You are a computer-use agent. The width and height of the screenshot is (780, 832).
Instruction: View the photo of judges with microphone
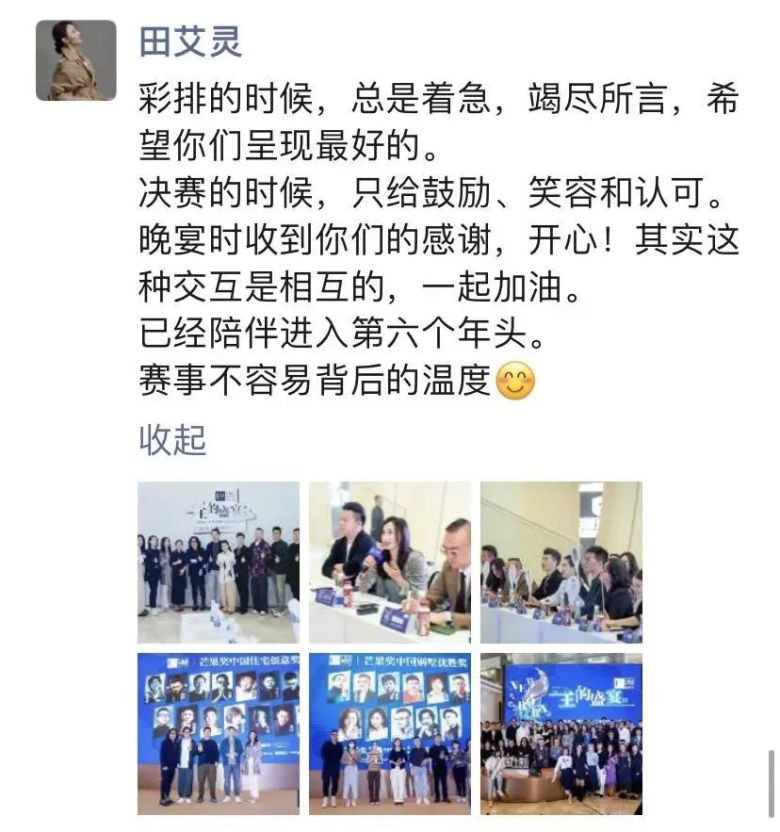390,562
